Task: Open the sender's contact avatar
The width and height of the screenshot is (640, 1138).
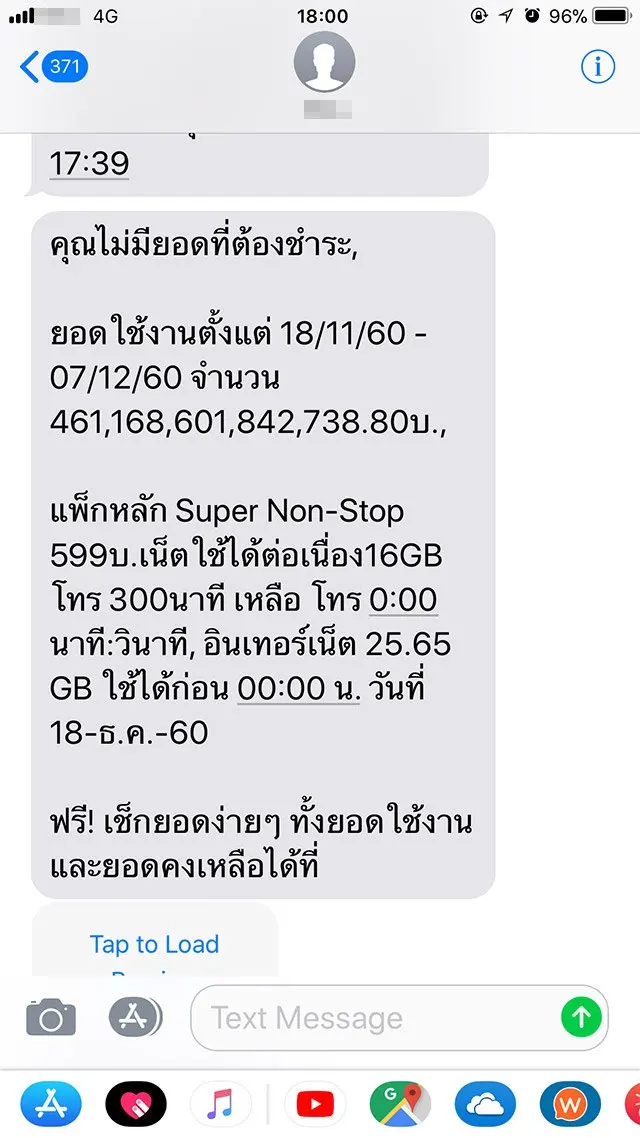Action: [323, 61]
